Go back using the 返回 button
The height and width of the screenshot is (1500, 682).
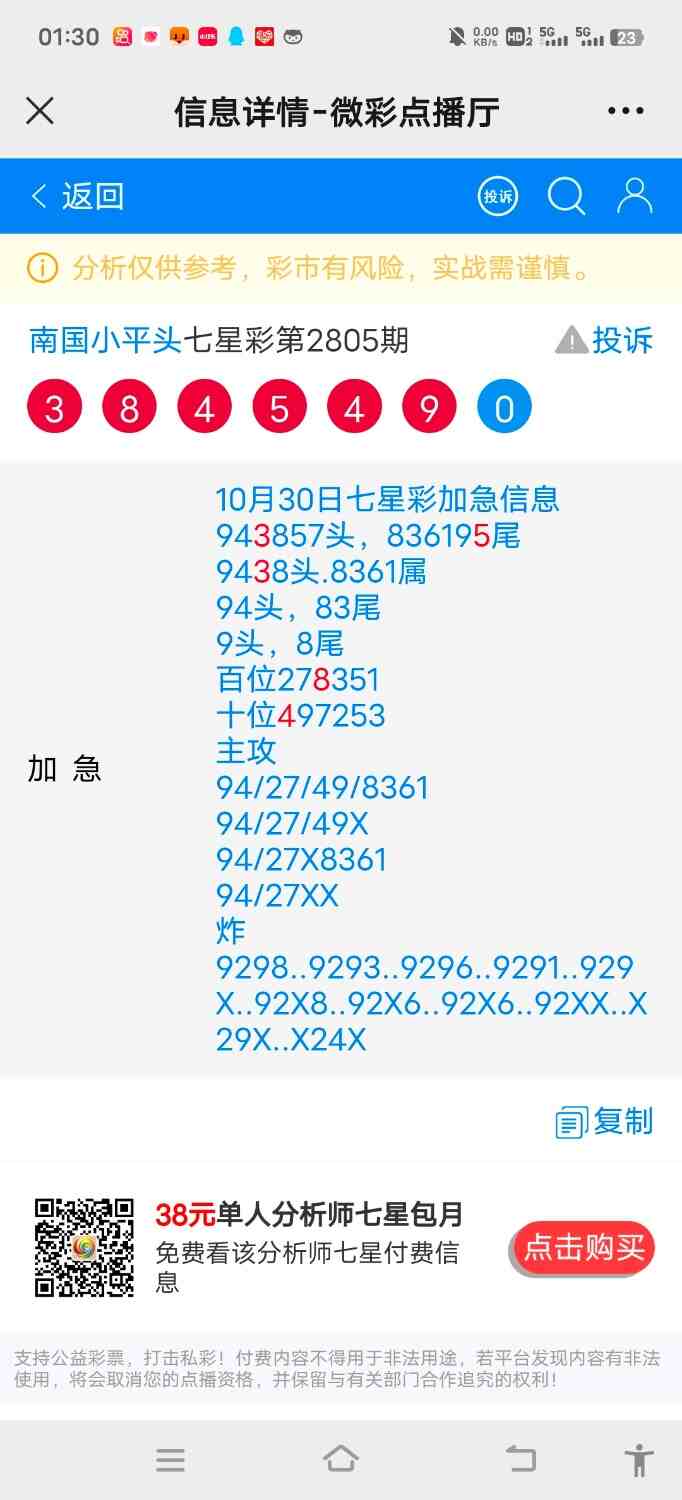pos(78,196)
